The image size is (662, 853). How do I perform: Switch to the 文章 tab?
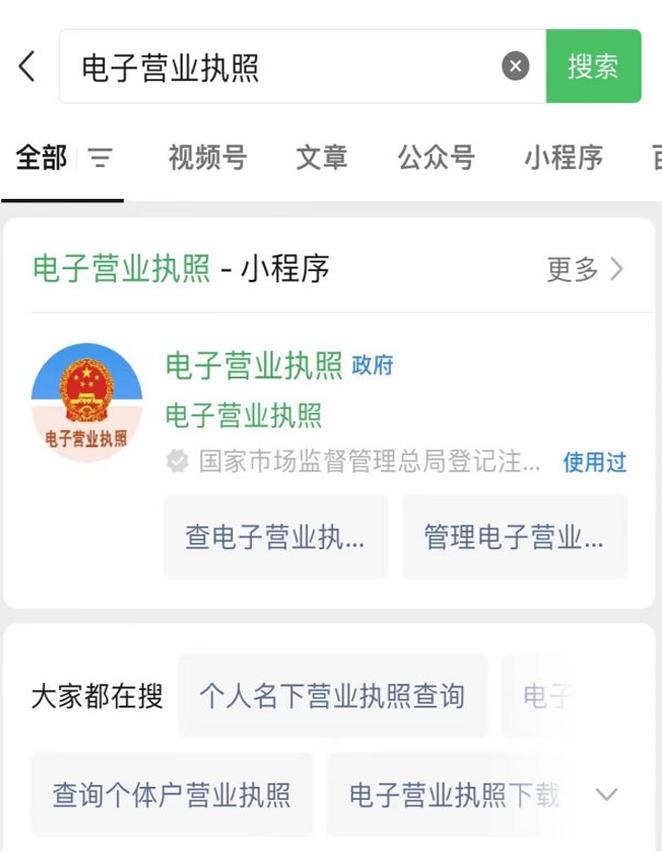coord(321,158)
